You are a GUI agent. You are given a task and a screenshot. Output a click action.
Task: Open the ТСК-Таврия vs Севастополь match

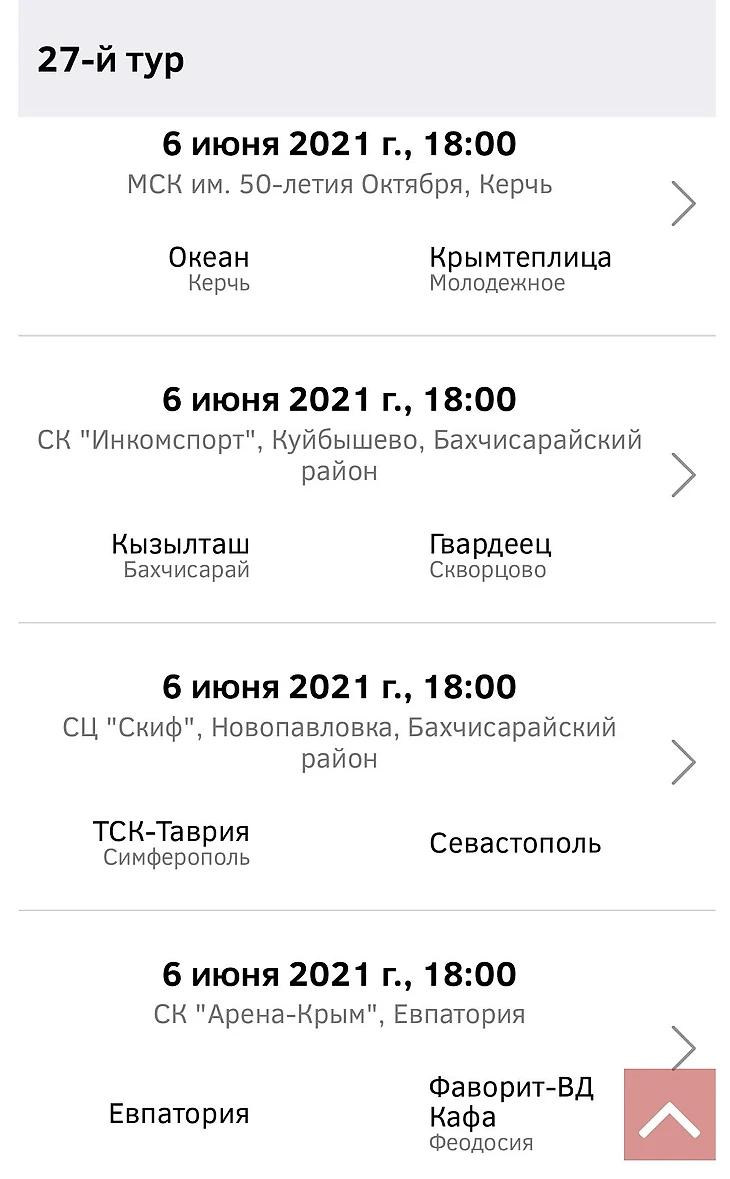(x=683, y=762)
